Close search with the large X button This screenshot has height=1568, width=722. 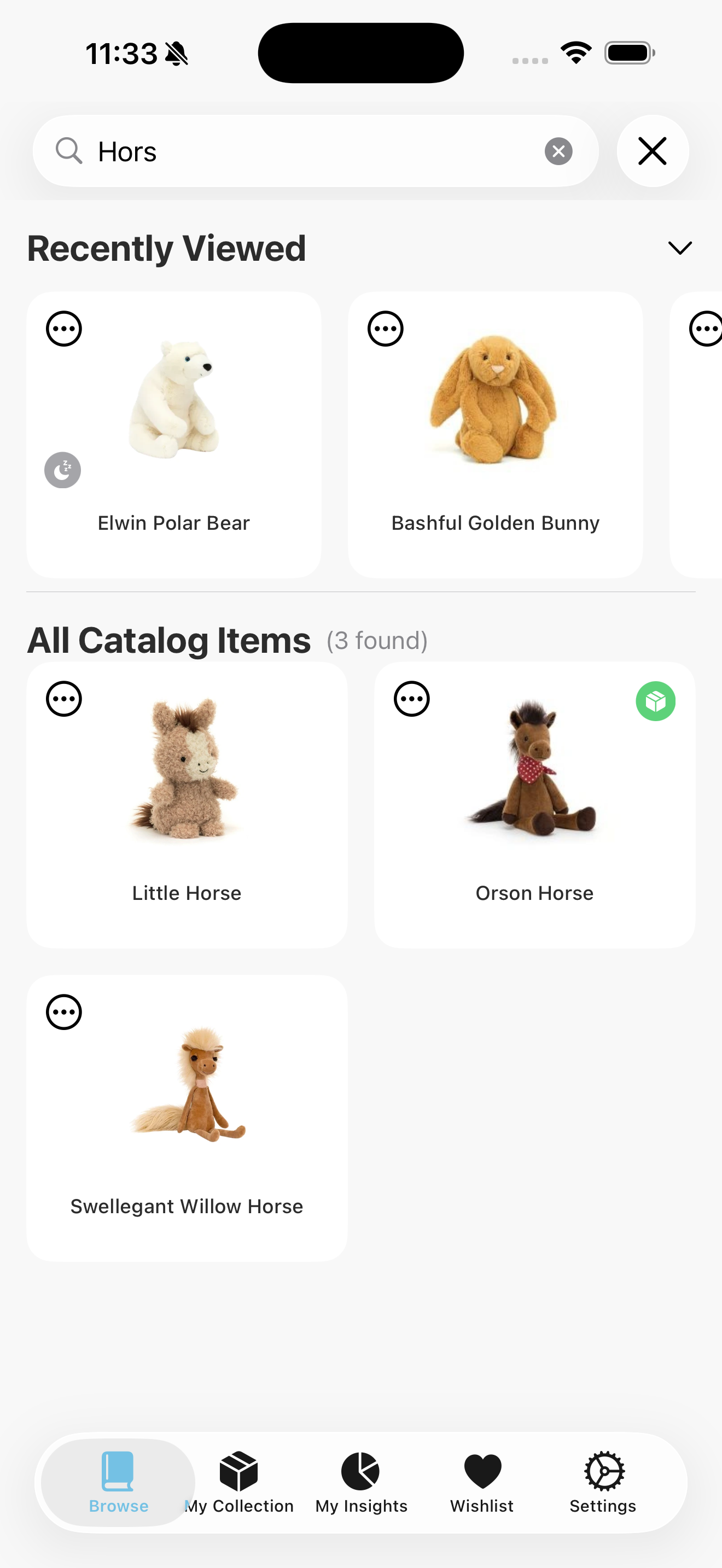(x=653, y=151)
